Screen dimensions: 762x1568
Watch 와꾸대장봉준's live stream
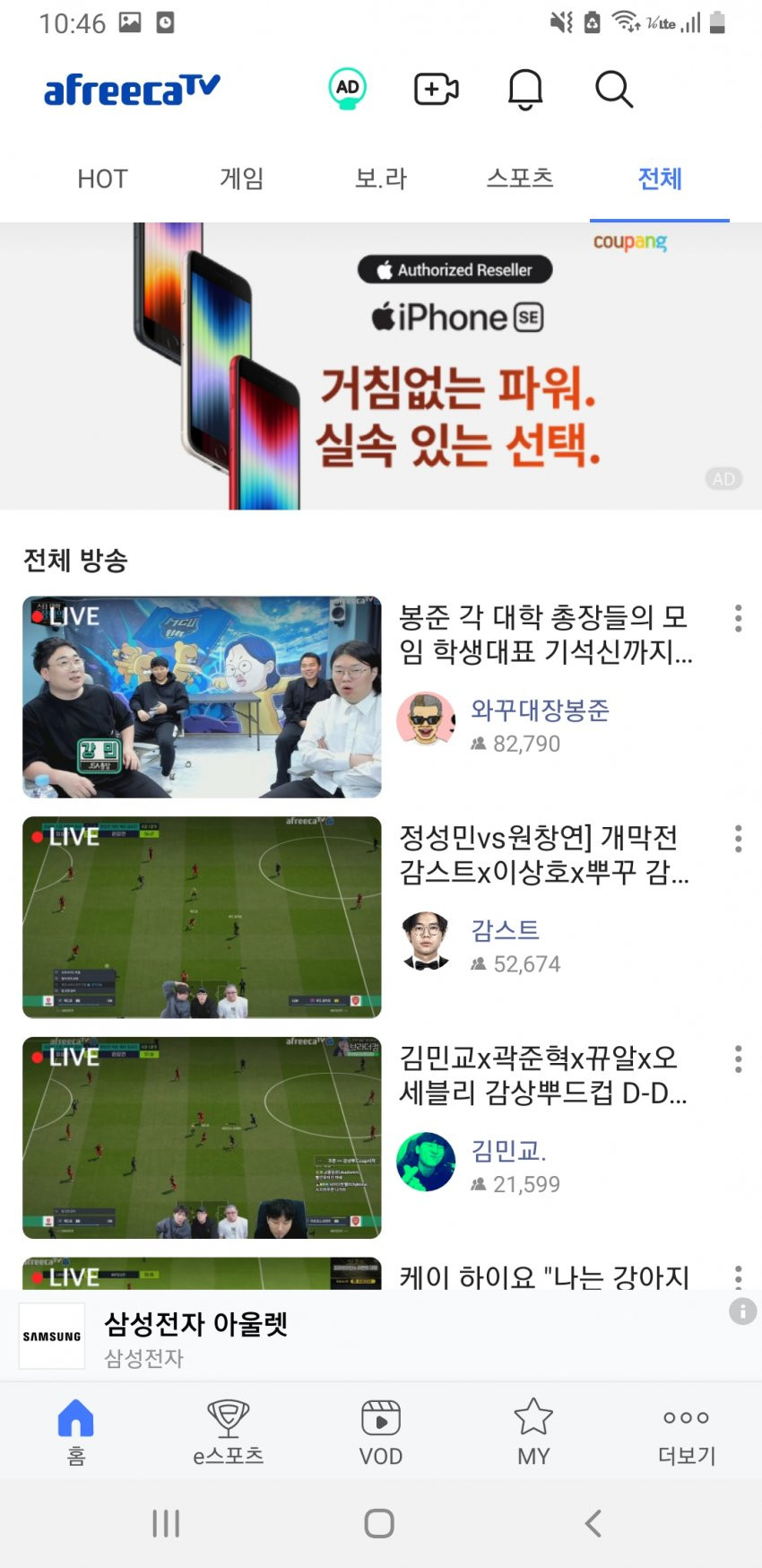[x=202, y=697]
